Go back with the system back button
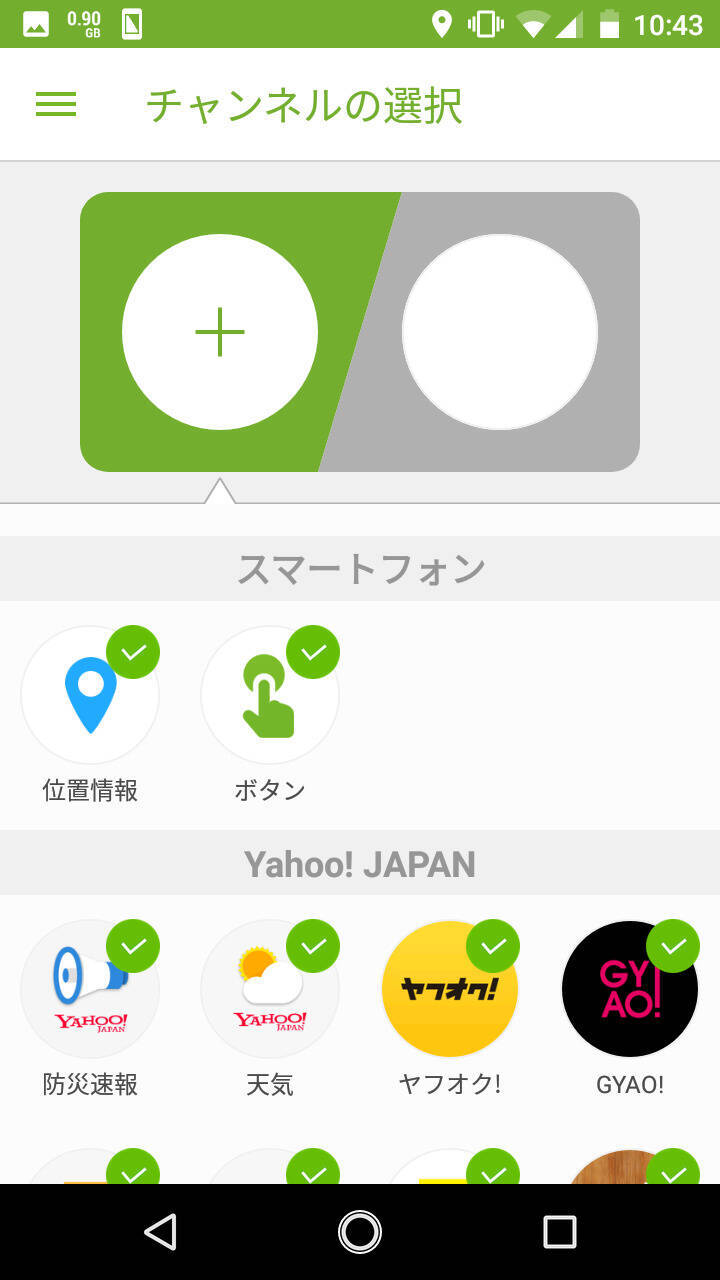Viewport: 720px width, 1280px height. (160, 1232)
